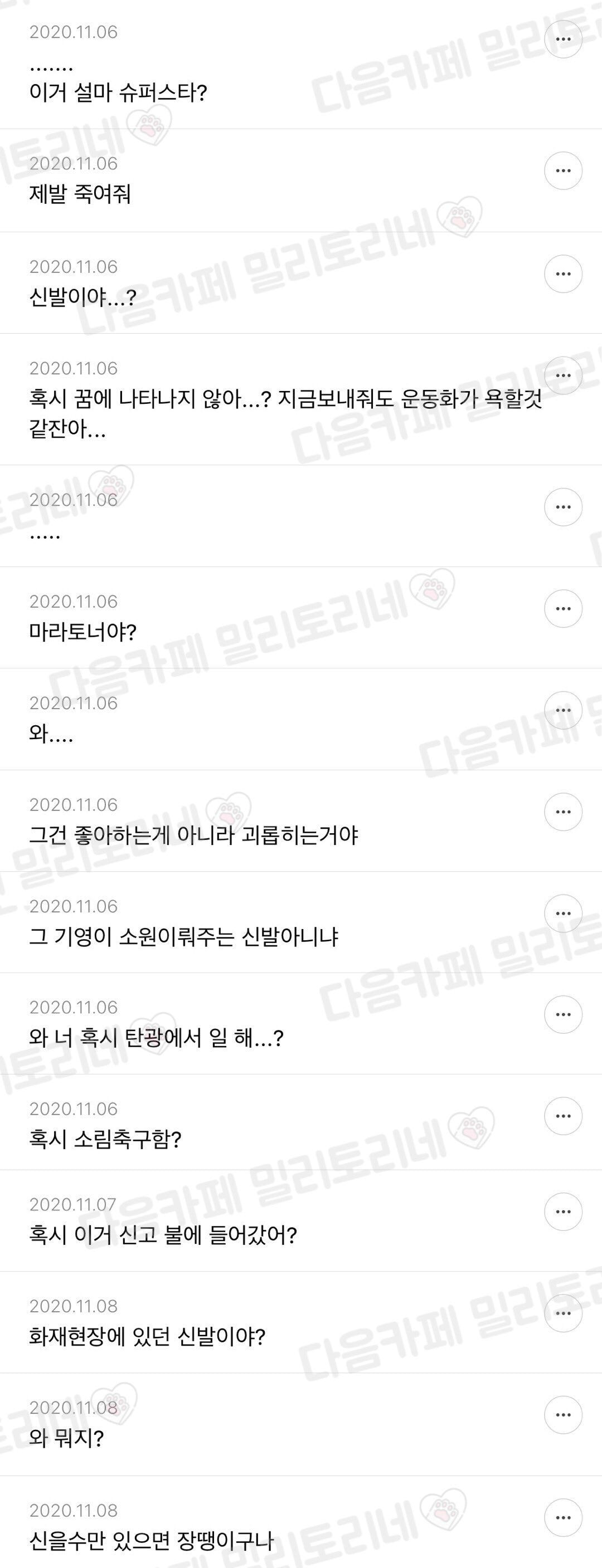The height and width of the screenshot is (1568, 602).
Task: Tap more options beside '혹시 소림축구함?'
Action: (563, 1116)
